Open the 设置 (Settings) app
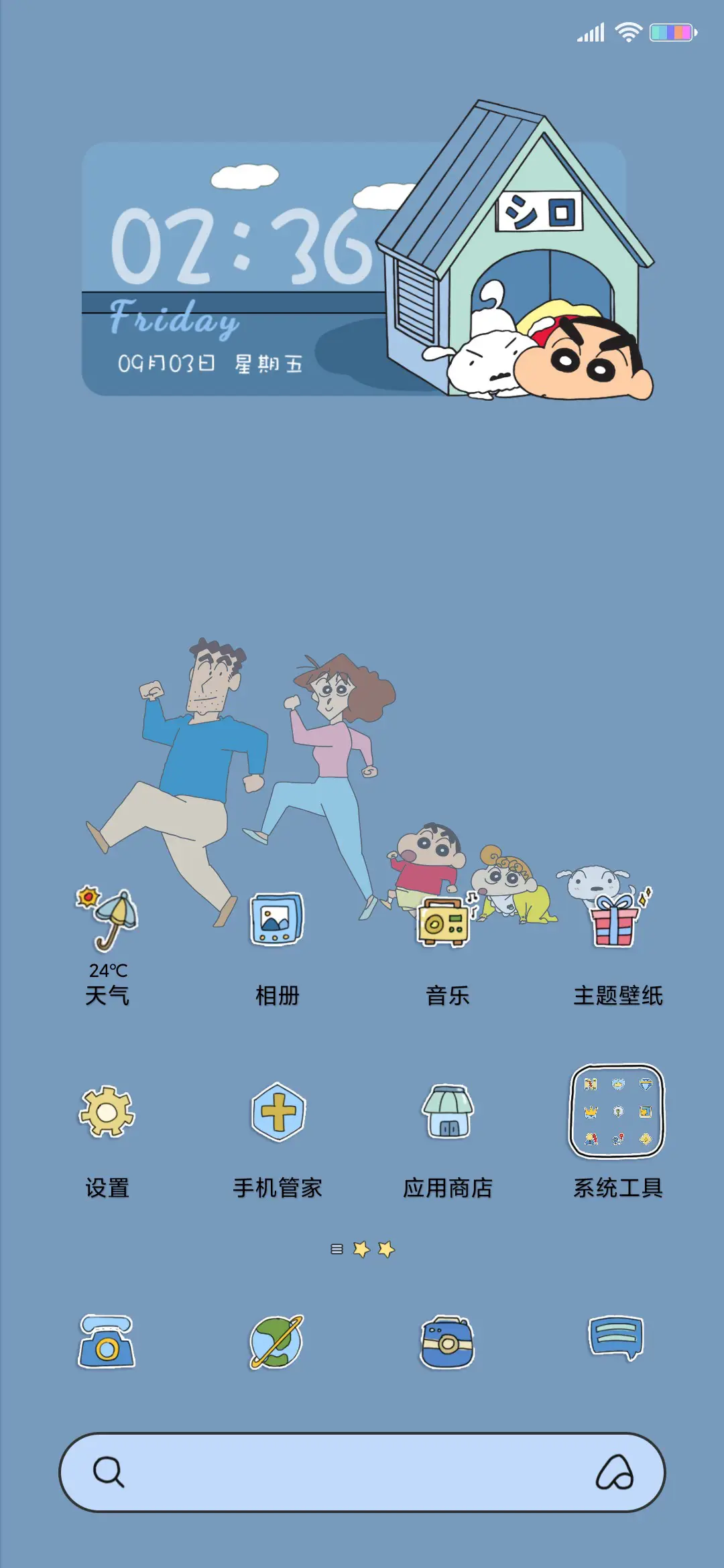The width and height of the screenshot is (724, 1568). pos(108,1109)
